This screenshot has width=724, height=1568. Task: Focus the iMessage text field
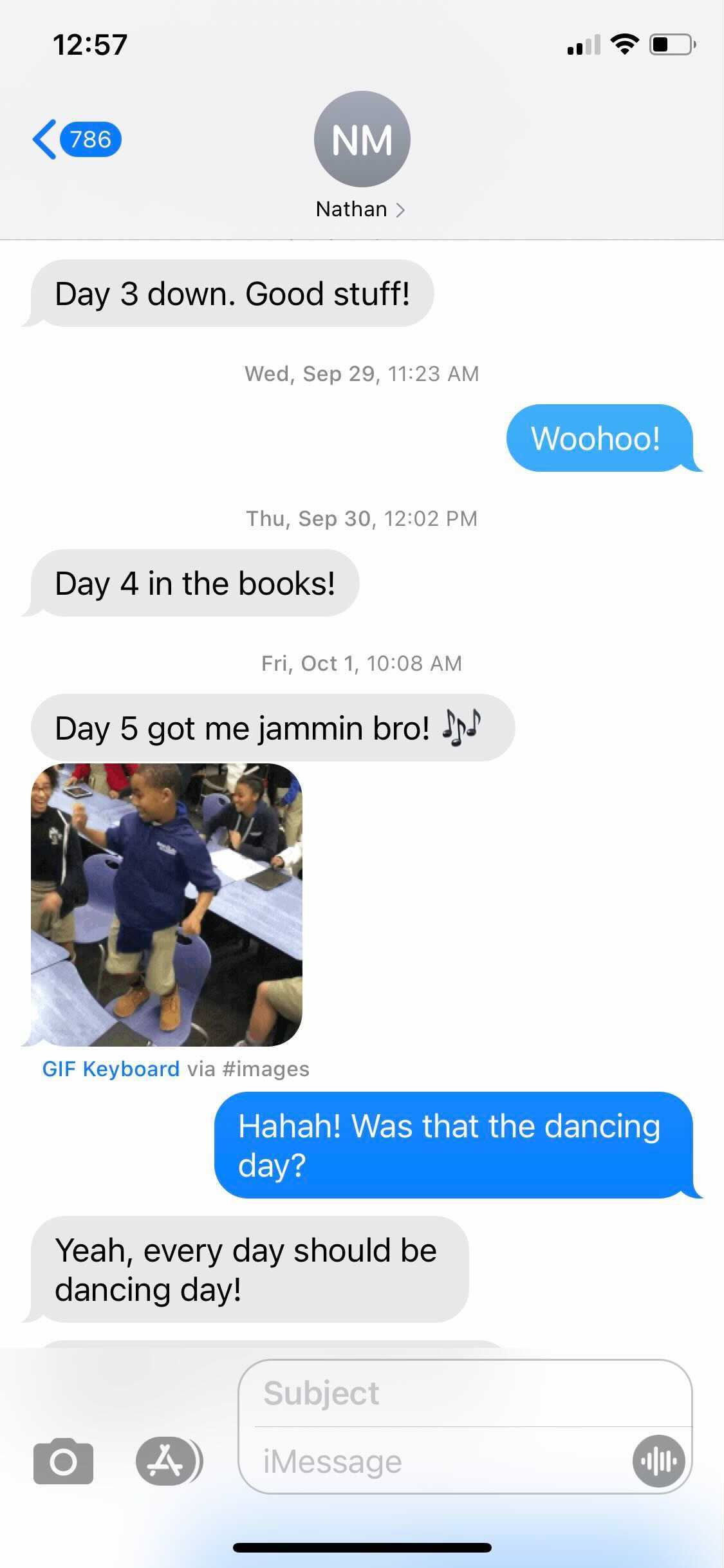[x=438, y=1461]
